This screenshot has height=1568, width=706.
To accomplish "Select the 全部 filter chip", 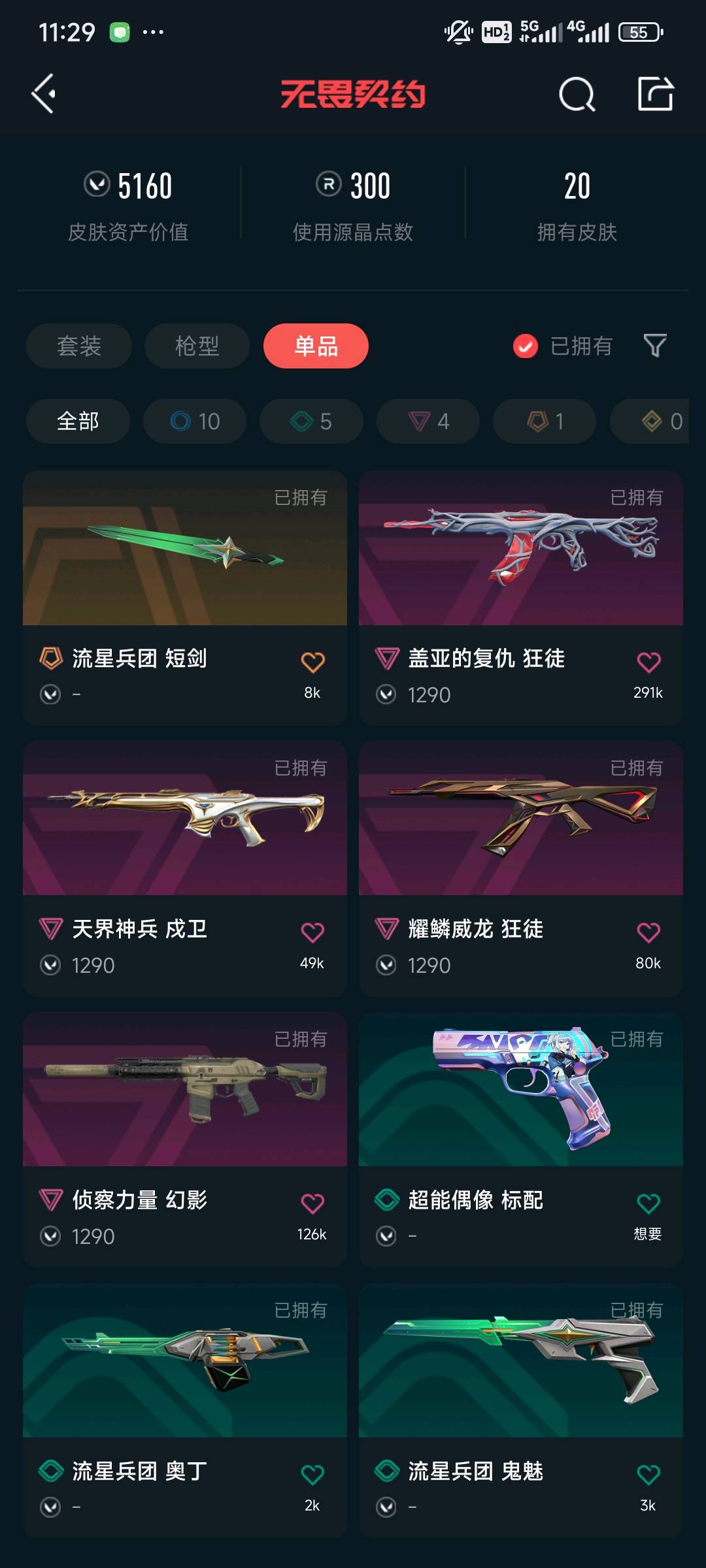I will (78, 421).
